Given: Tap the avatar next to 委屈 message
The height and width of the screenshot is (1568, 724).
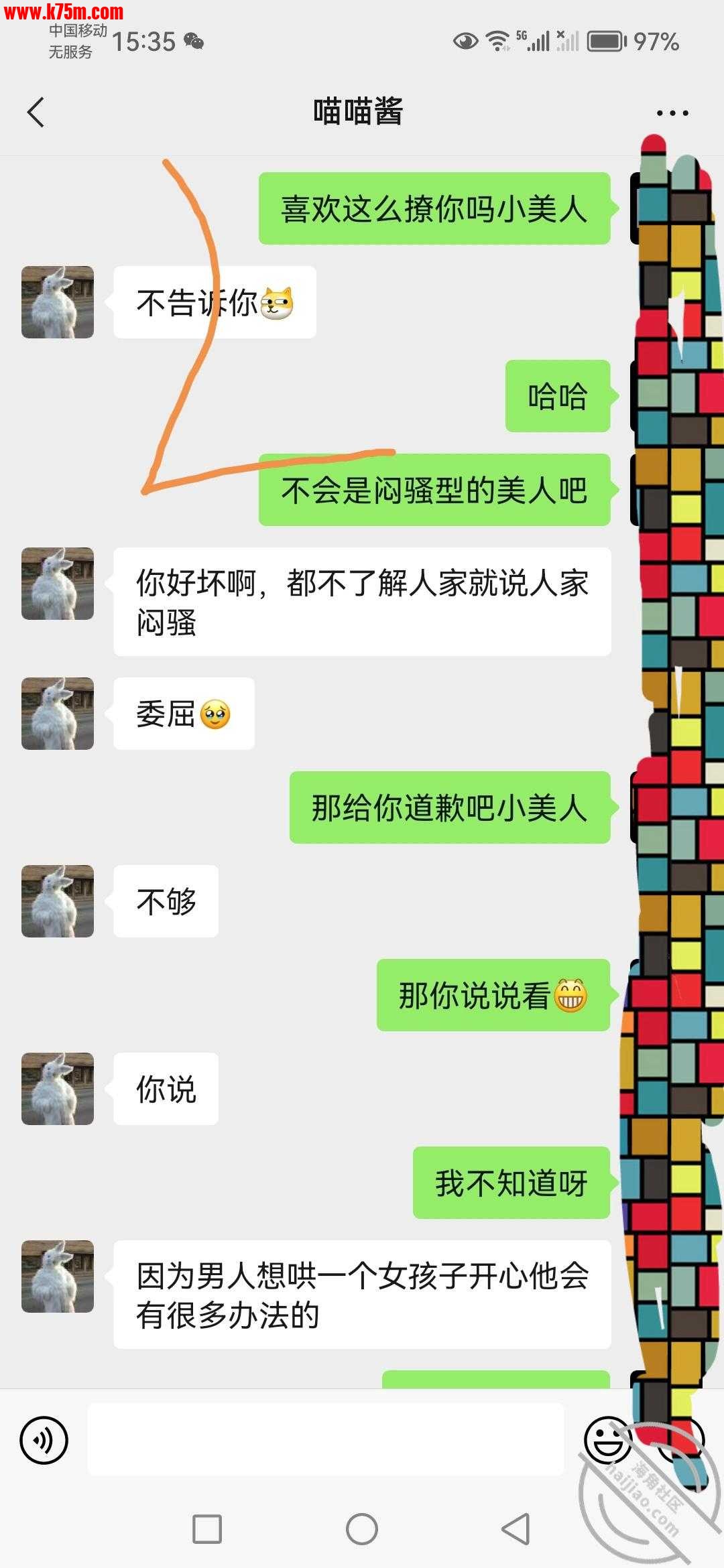Looking at the screenshot, I should pyautogui.click(x=58, y=714).
